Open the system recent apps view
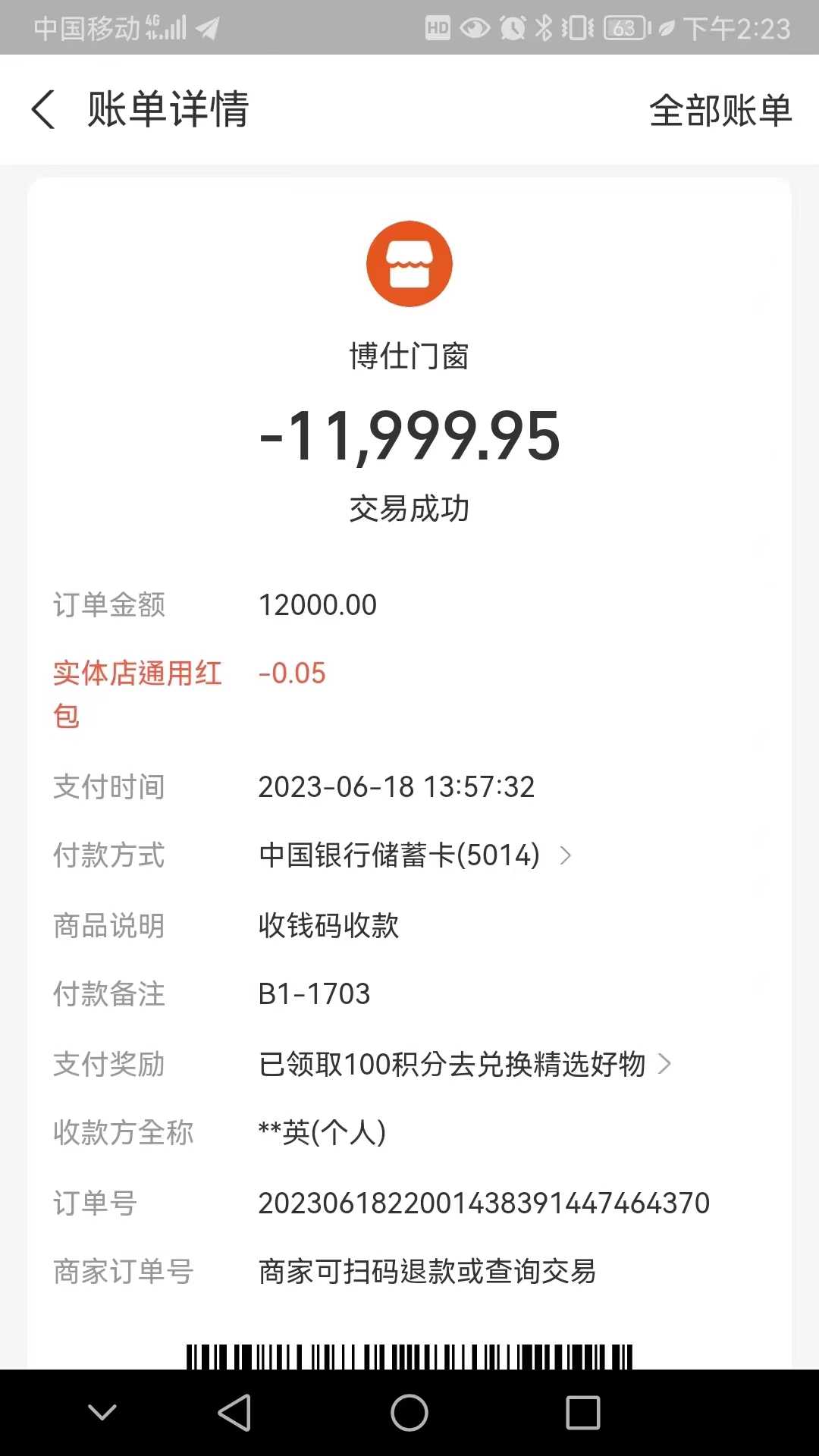Image resolution: width=819 pixels, height=1456 pixels. point(582,1413)
